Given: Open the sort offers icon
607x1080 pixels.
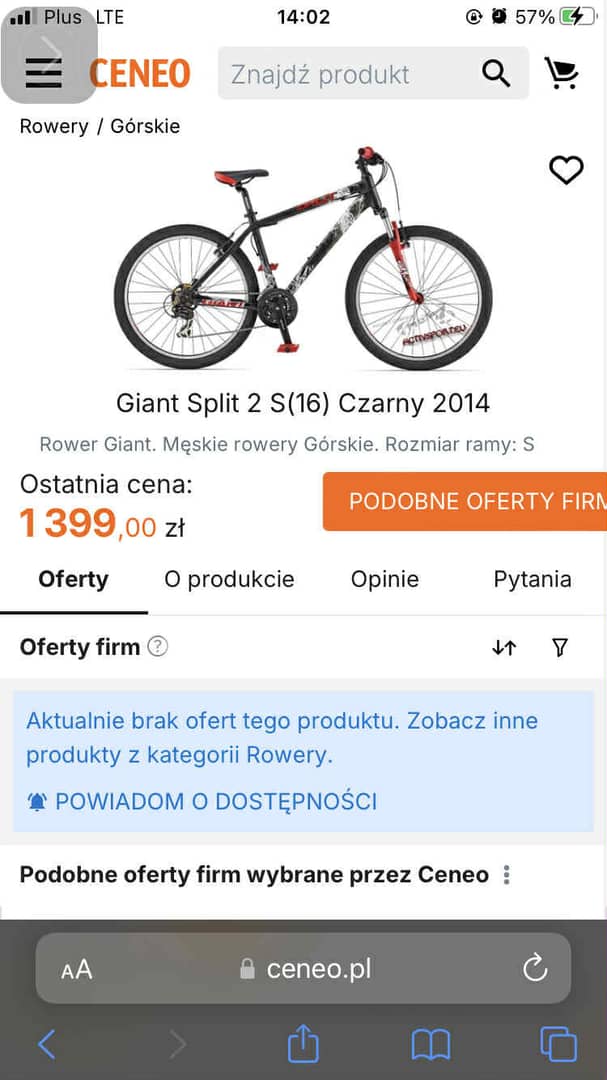Looking at the screenshot, I should click(504, 647).
